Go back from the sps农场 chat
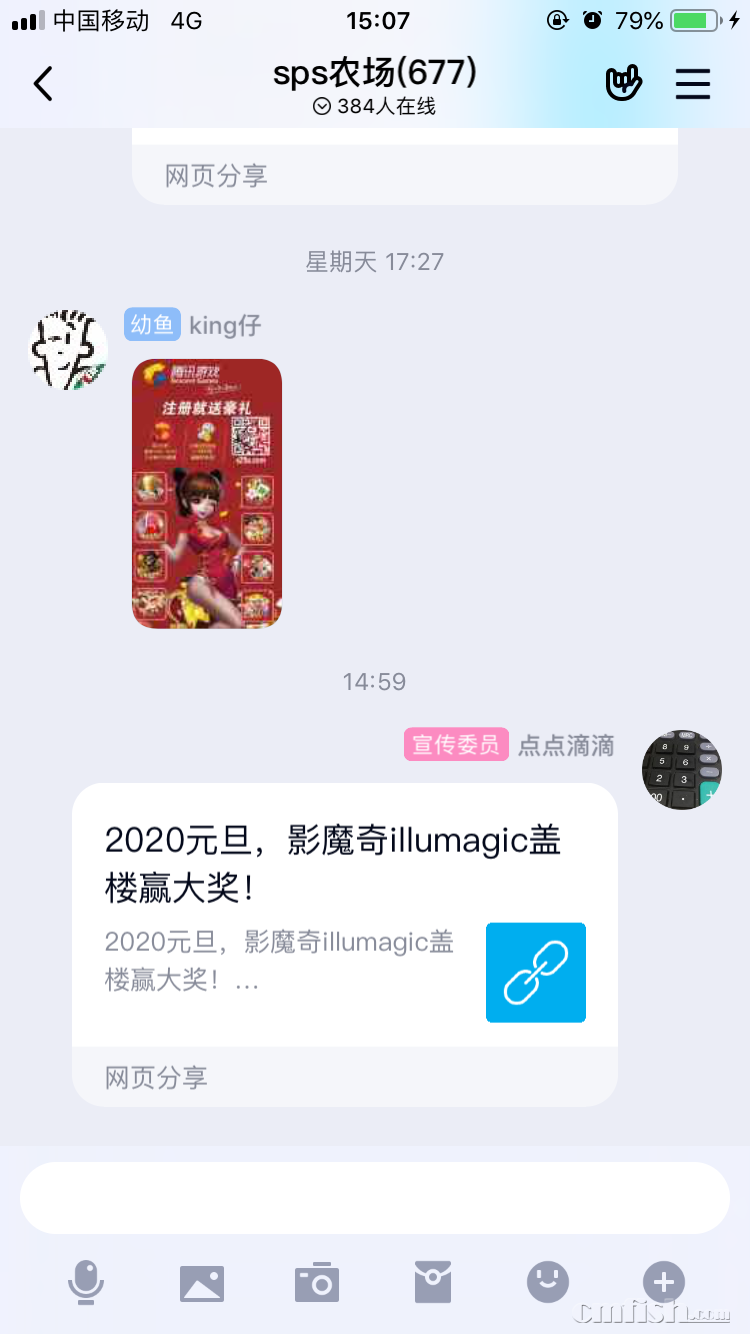750x1334 pixels. [43, 84]
